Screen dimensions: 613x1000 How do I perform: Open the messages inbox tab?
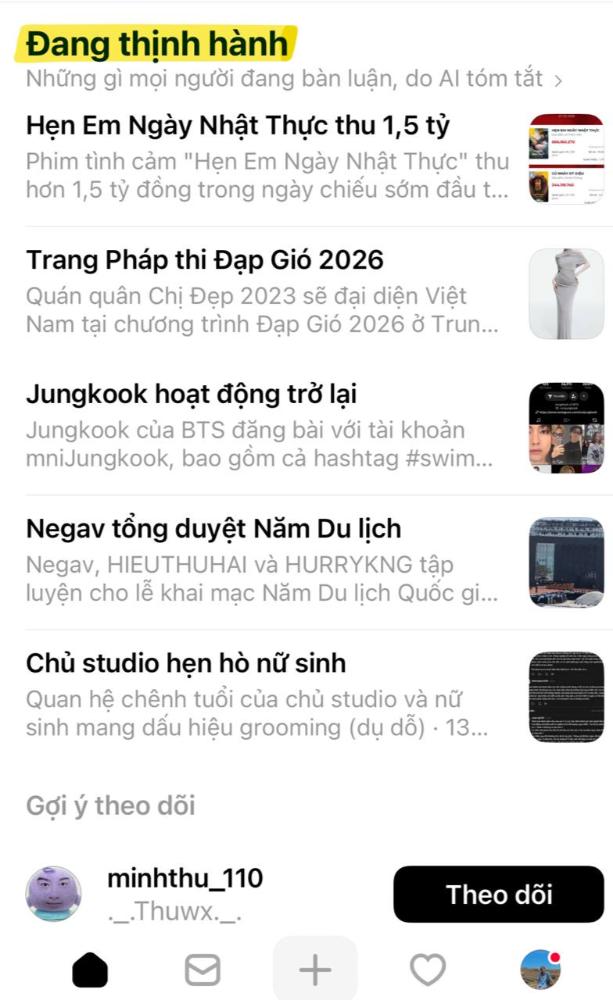(x=203, y=969)
